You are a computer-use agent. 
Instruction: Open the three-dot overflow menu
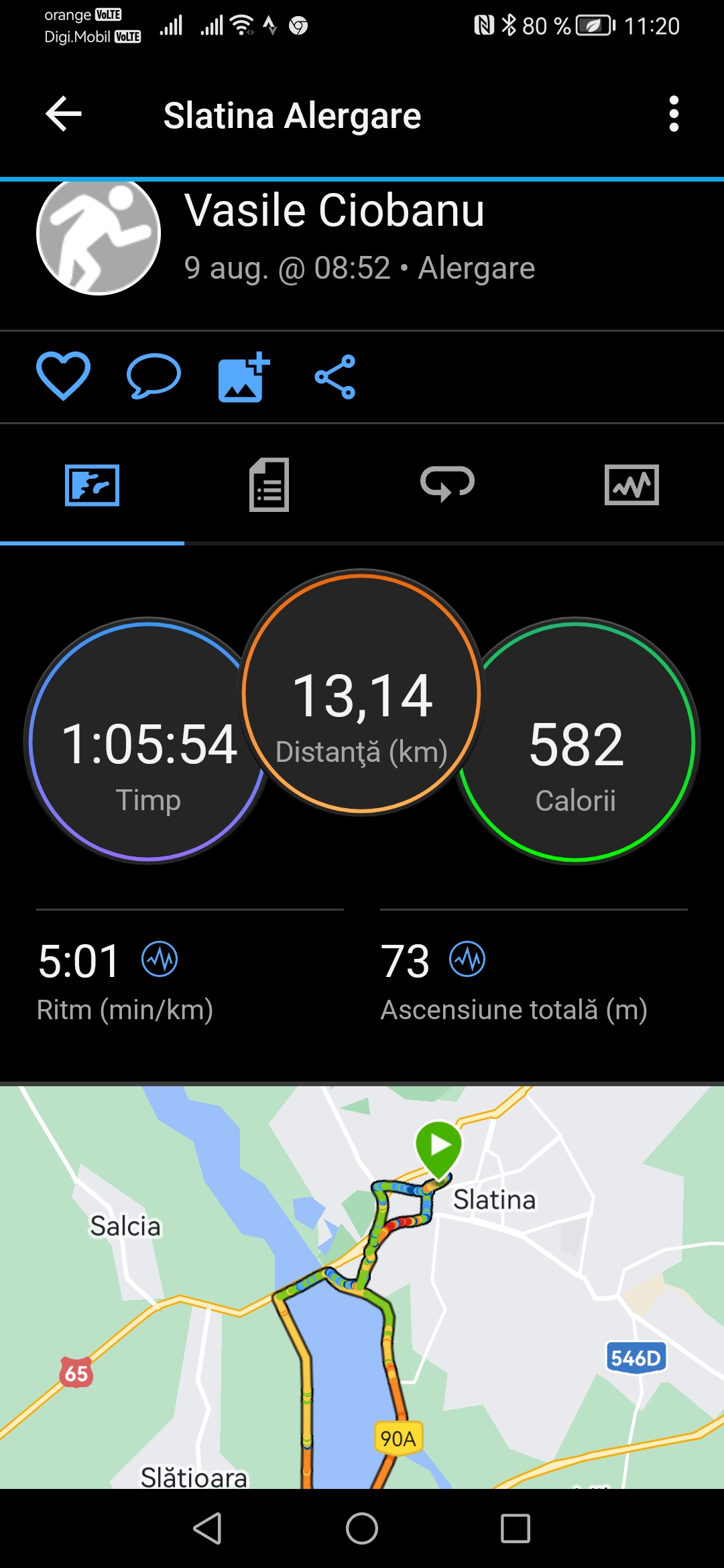pyautogui.click(x=673, y=114)
